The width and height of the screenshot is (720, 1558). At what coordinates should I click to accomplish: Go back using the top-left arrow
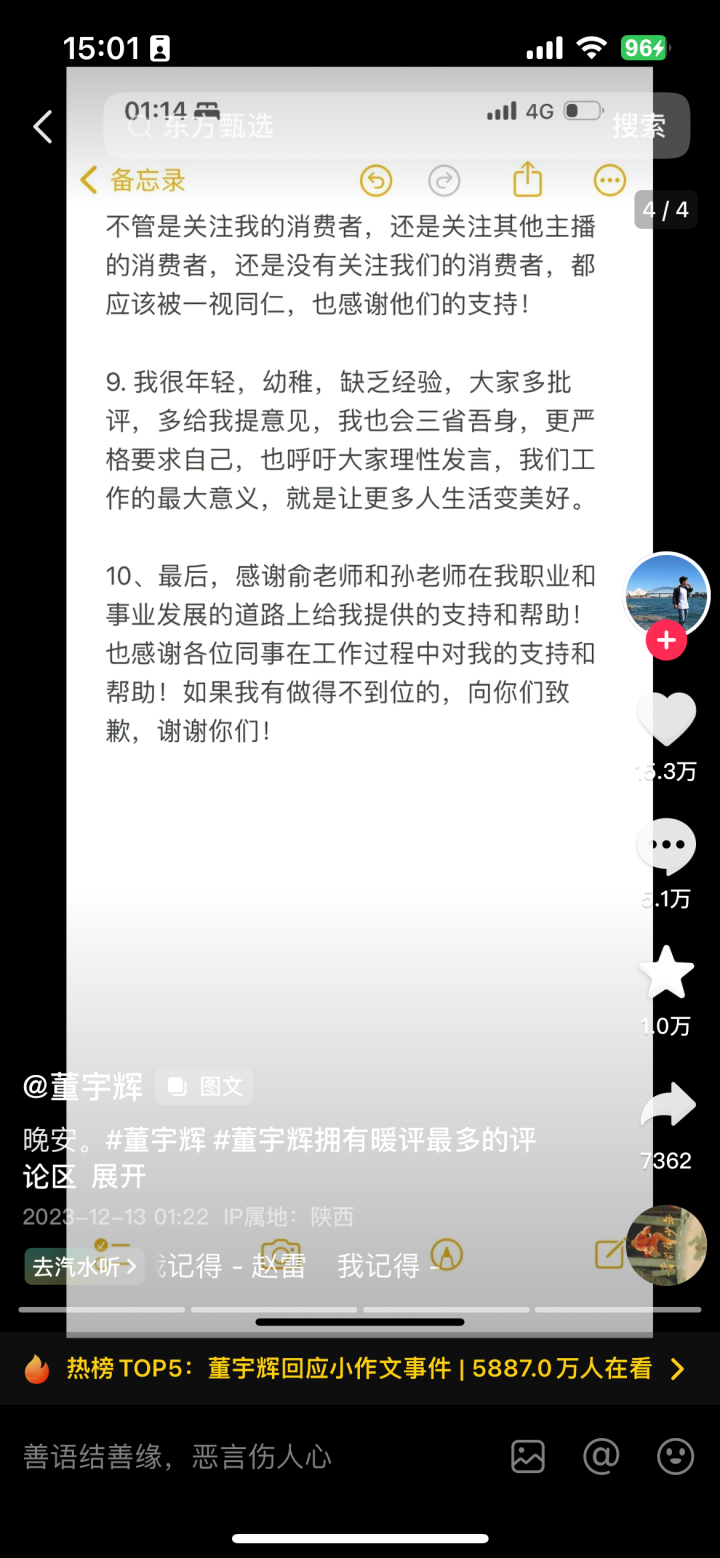point(42,127)
